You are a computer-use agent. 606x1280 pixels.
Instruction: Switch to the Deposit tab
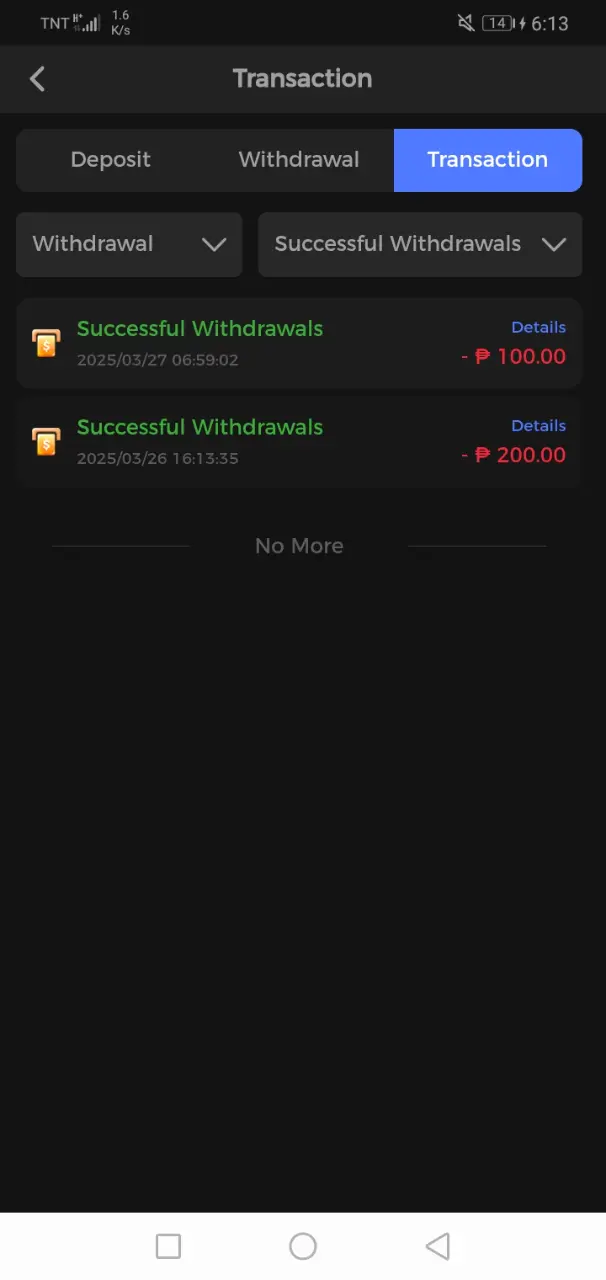[x=110, y=160]
